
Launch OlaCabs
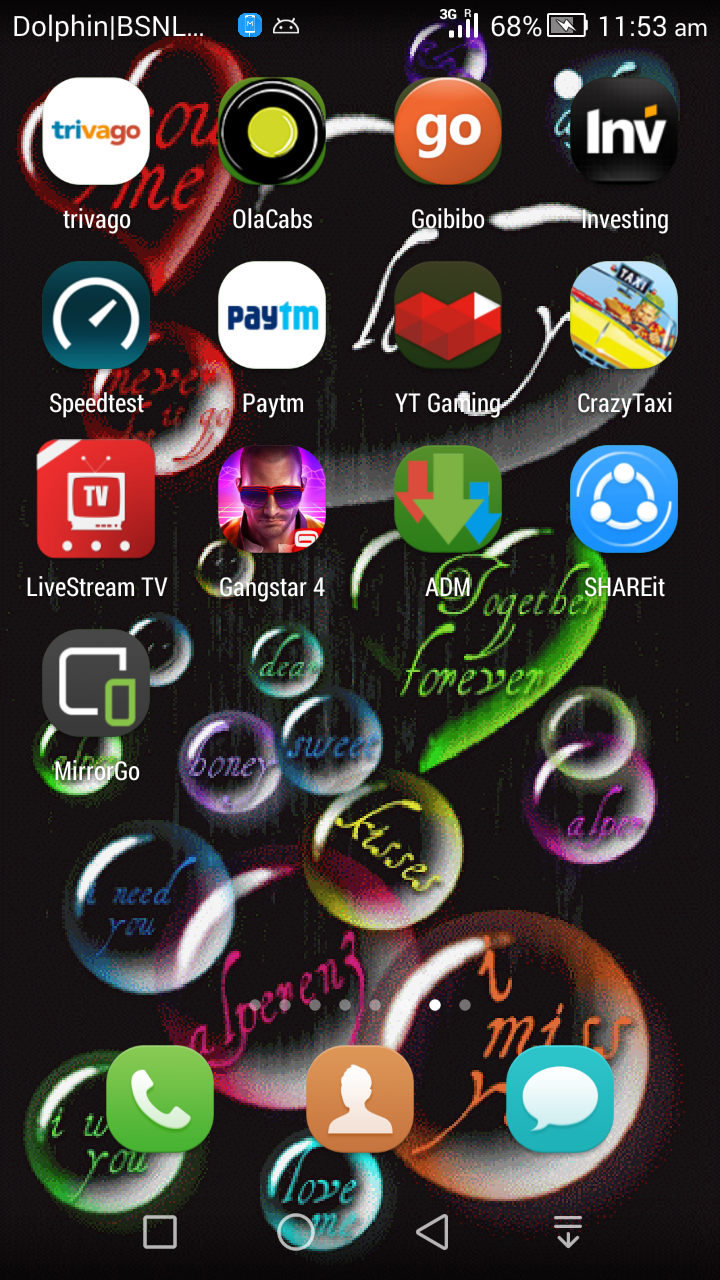tap(272, 132)
